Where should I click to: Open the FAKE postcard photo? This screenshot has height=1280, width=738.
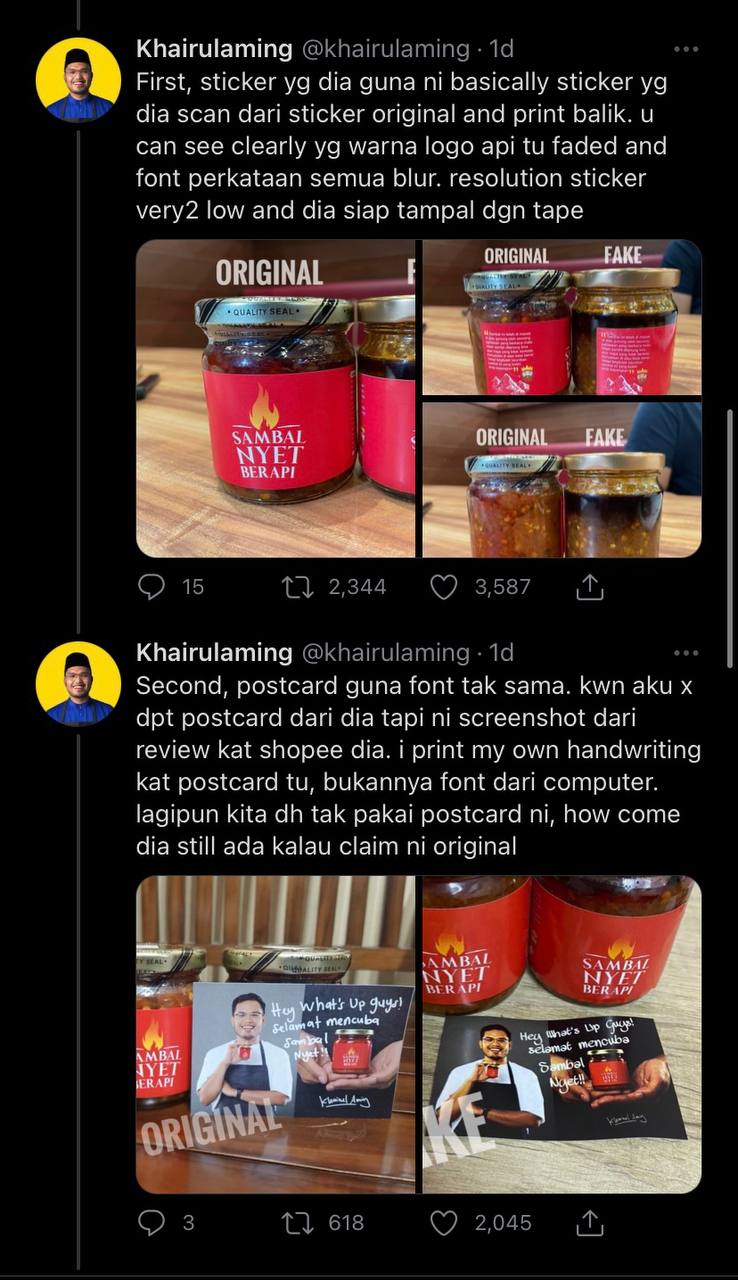pyautogui.click(x=561, y=1034)
